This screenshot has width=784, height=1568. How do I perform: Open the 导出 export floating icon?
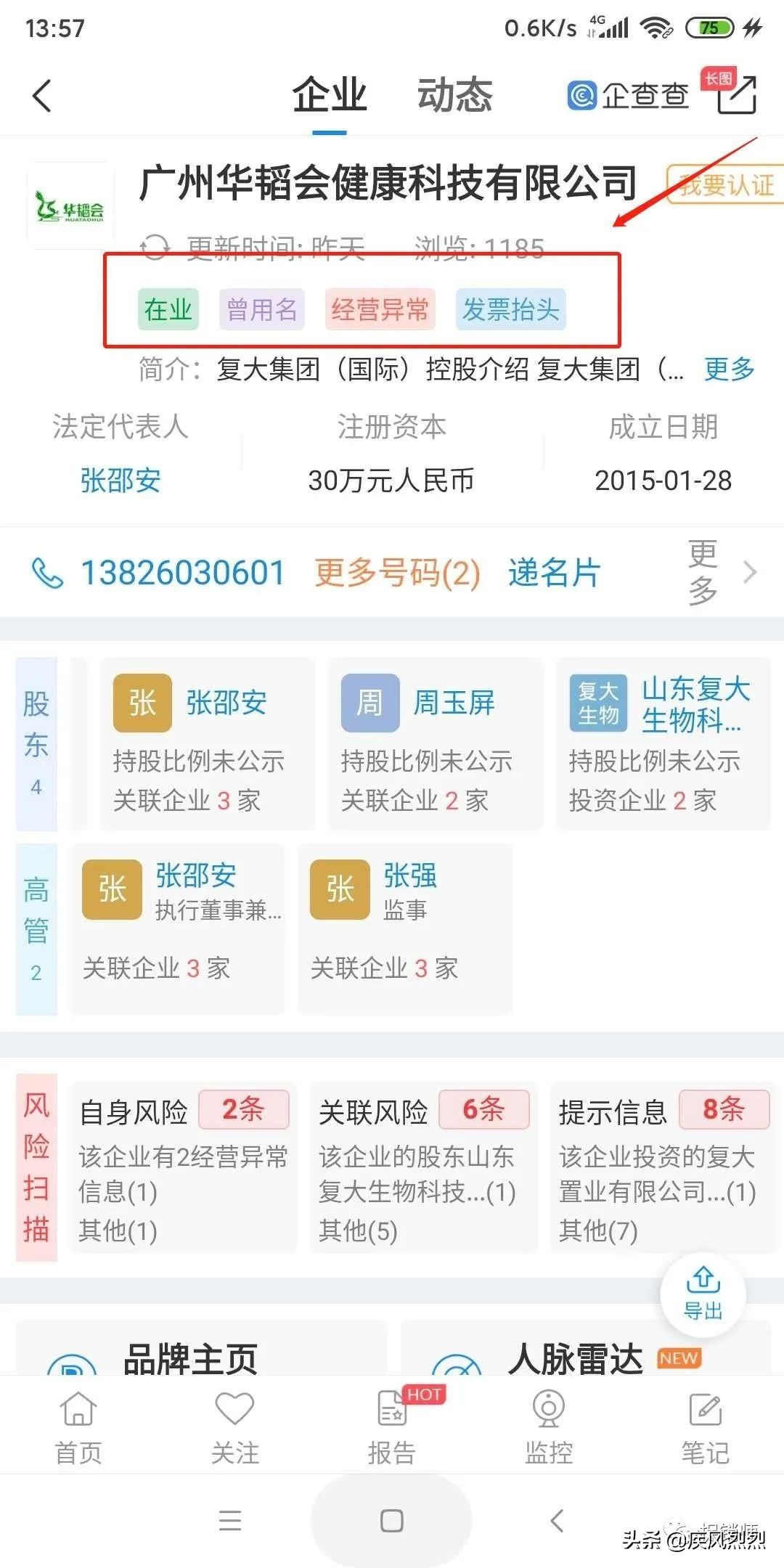pyautogui.click(x=701, y=1296)
